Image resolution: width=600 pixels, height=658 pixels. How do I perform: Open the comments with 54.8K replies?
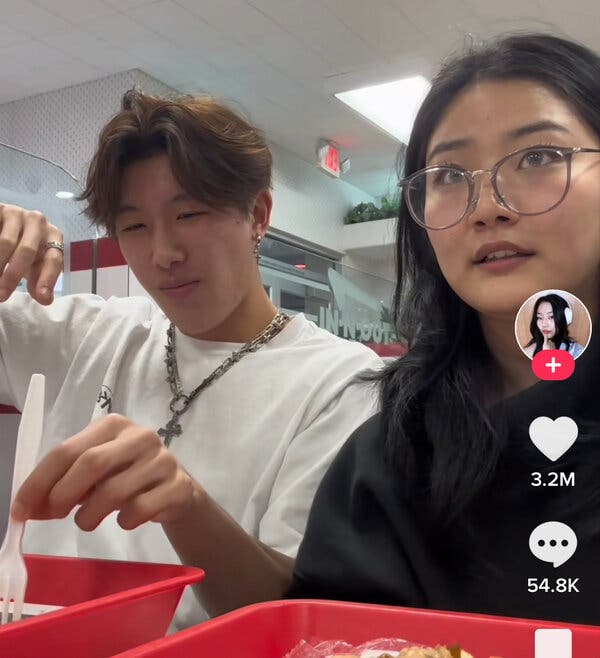(x=553, y=545)
